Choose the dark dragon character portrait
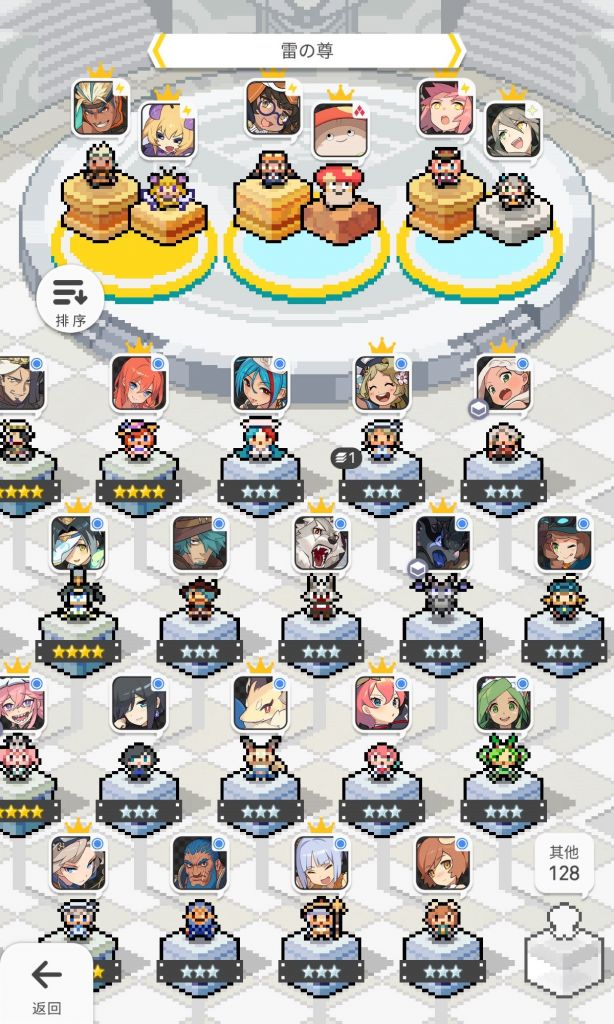Image resolution: width=614 pixels, height=1024 pixels. click(442, 542)
